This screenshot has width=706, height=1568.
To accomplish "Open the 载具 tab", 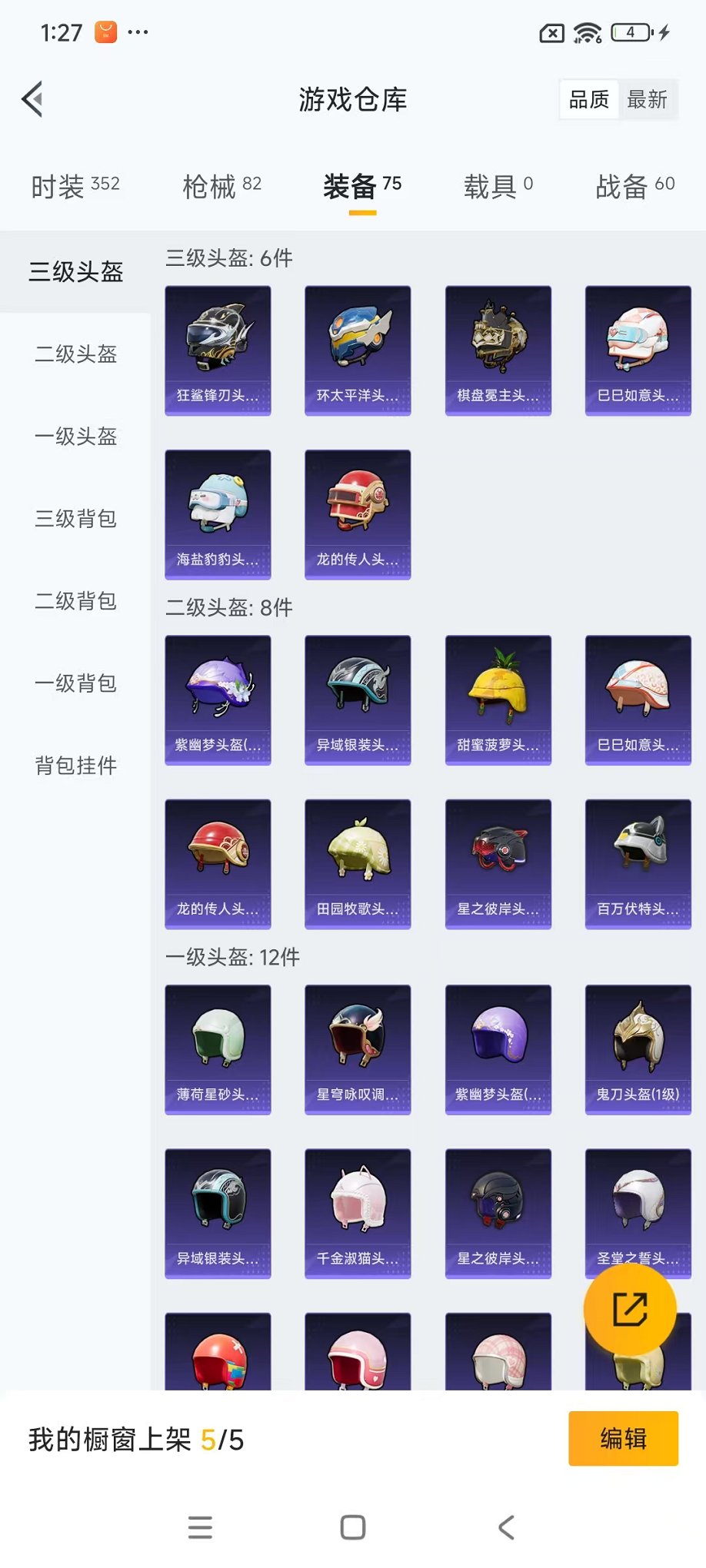I will tap(498, 186).
